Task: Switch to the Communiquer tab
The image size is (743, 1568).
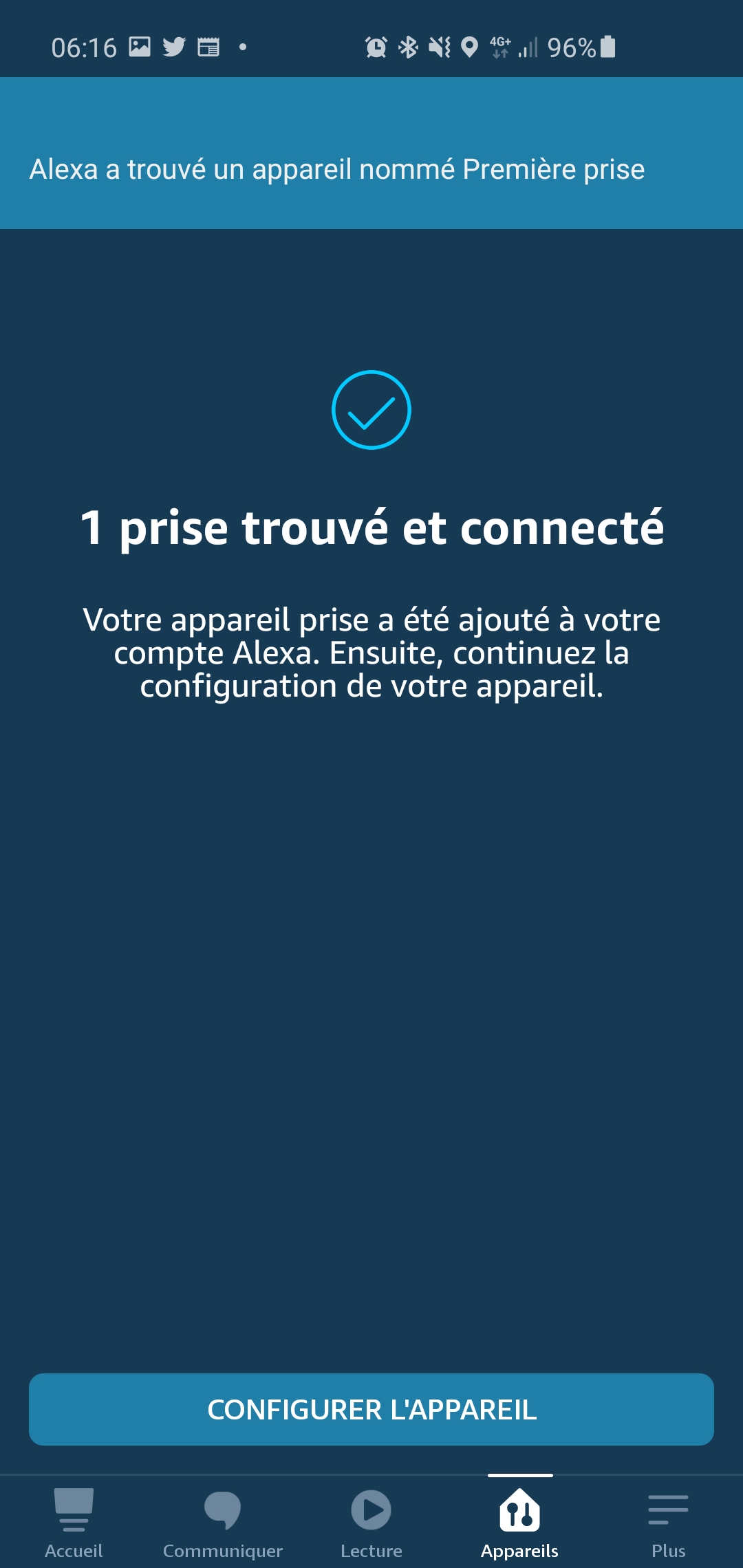Action: pos(223,1523)
